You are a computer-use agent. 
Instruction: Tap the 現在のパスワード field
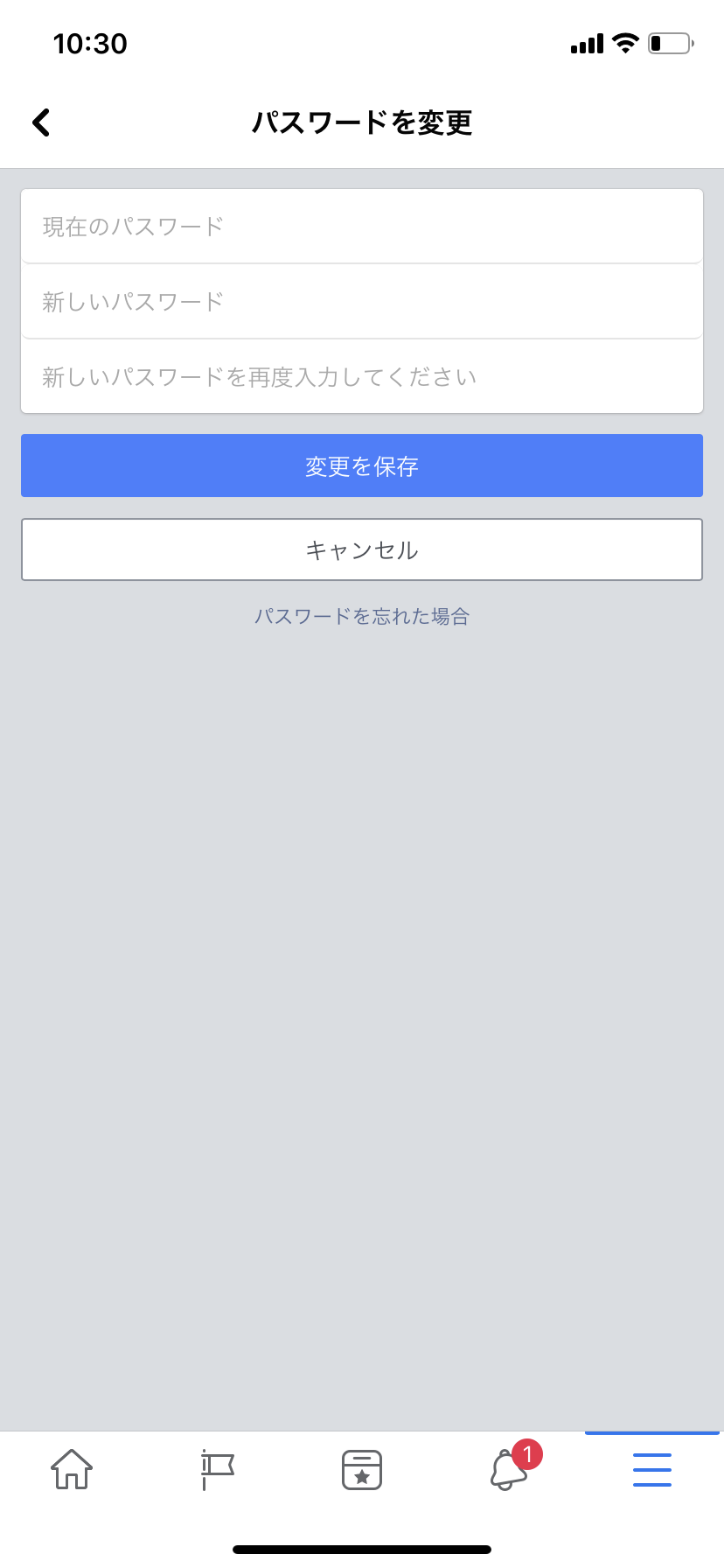click(362, 227)
